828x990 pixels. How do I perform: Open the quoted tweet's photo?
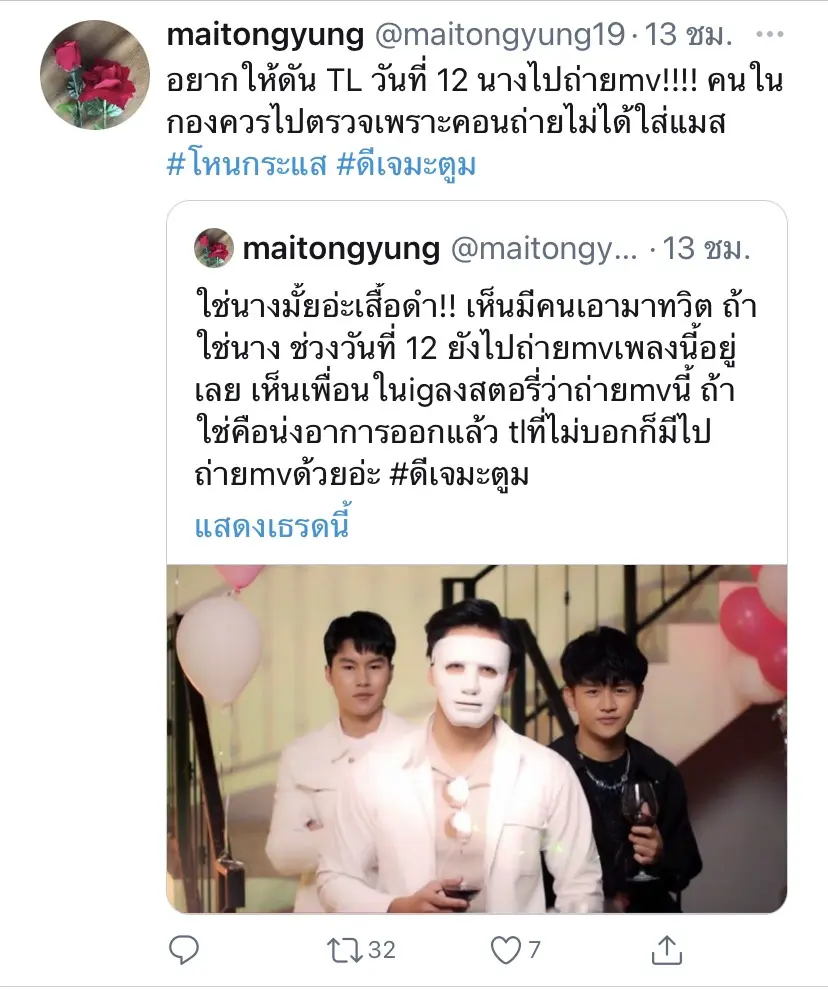tap(476, 738)
